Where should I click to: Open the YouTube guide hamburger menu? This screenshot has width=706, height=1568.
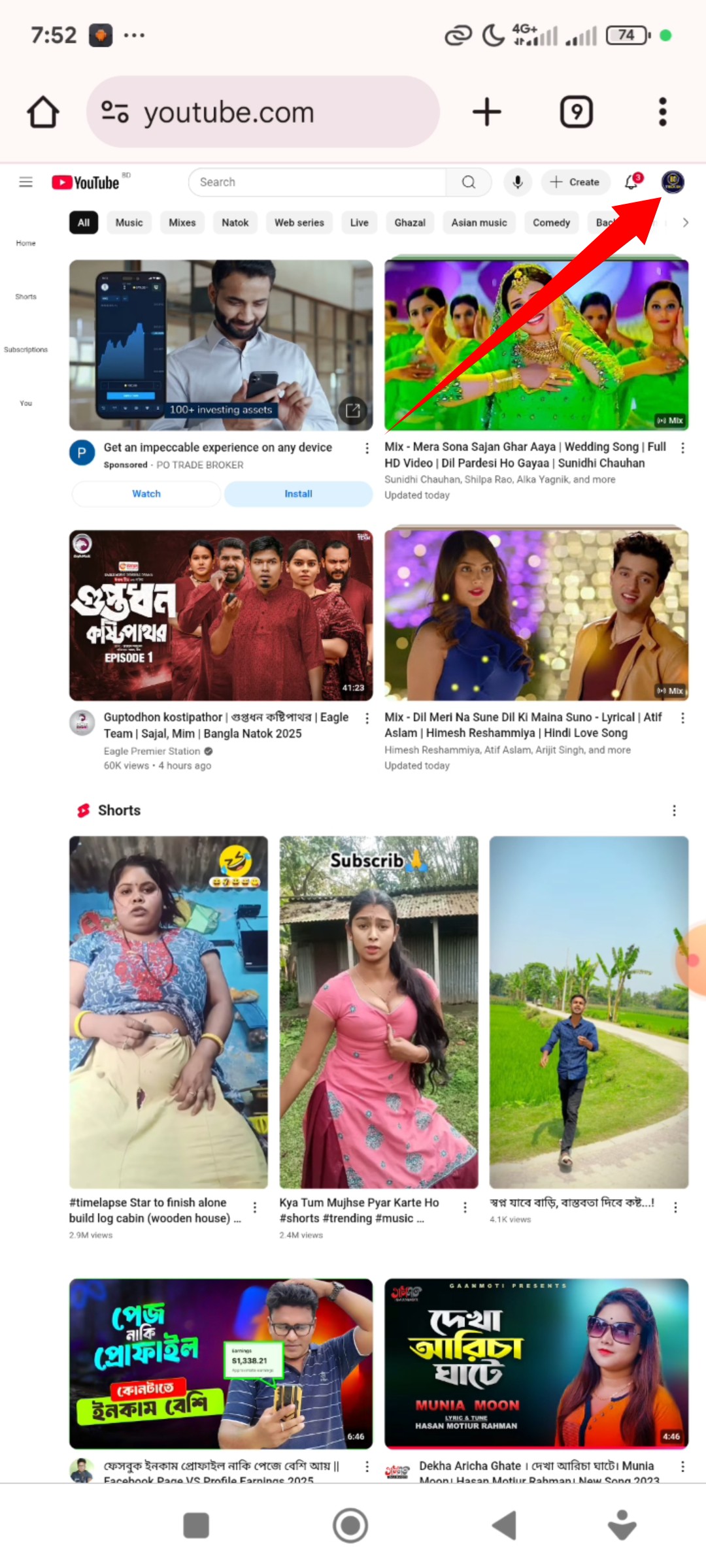[x=25, y=182]
